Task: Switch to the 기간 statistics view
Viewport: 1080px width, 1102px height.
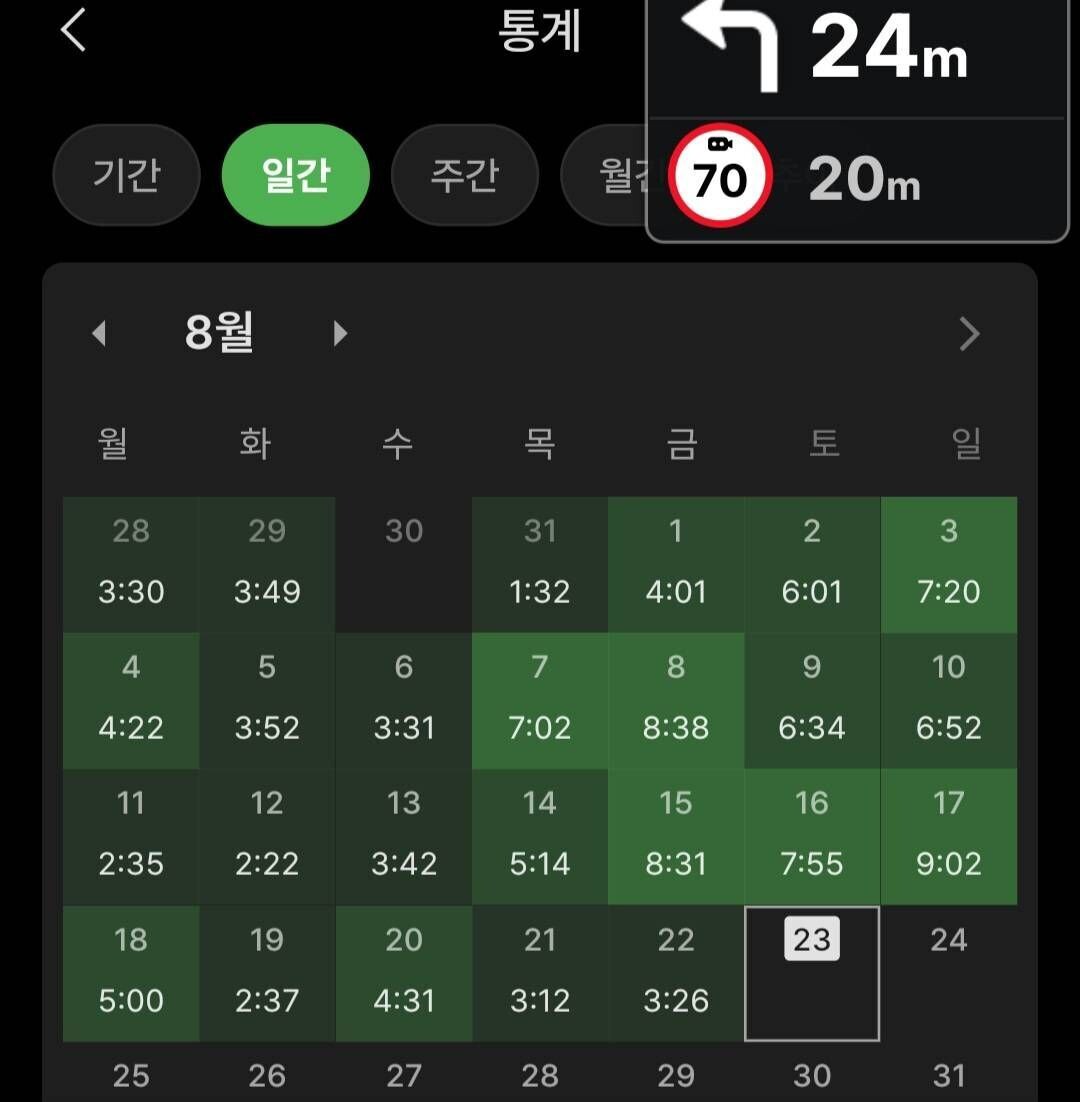Action: tap(126, 174)
